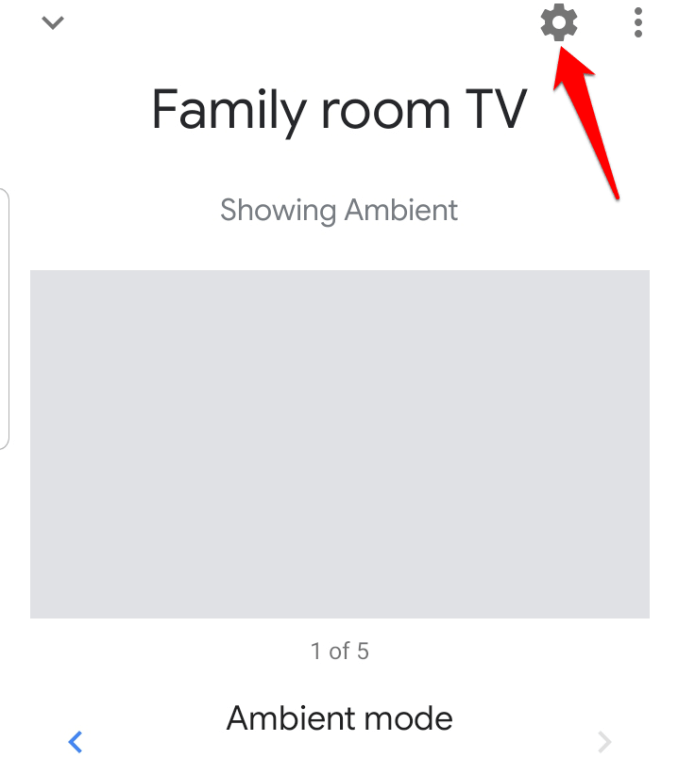
Task: Go to the next mode with the right arrow
Action: (604, 741)
